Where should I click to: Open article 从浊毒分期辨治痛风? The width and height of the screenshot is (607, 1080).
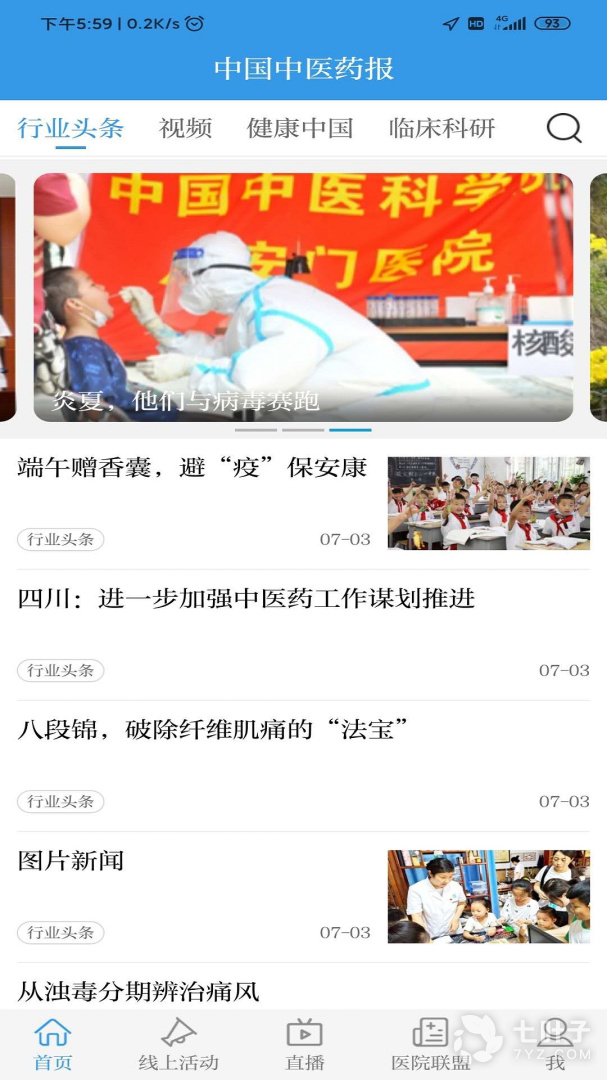(139, 991)
